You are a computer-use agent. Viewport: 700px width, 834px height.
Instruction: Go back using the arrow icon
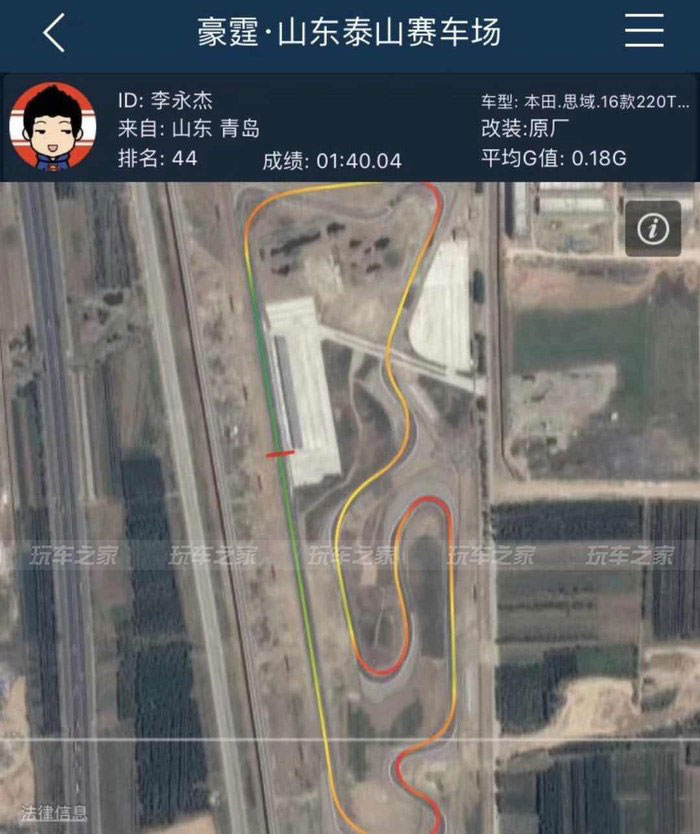click(54, 33)
